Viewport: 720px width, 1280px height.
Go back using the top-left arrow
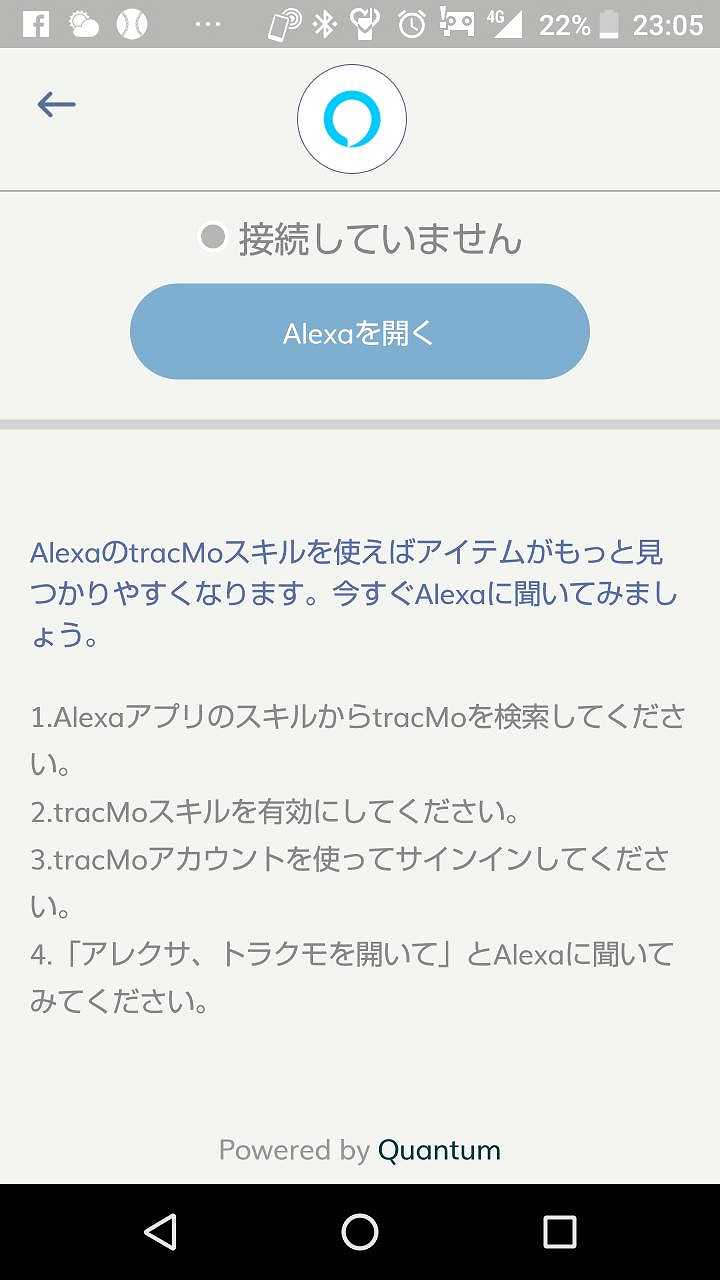coord(56,104)
